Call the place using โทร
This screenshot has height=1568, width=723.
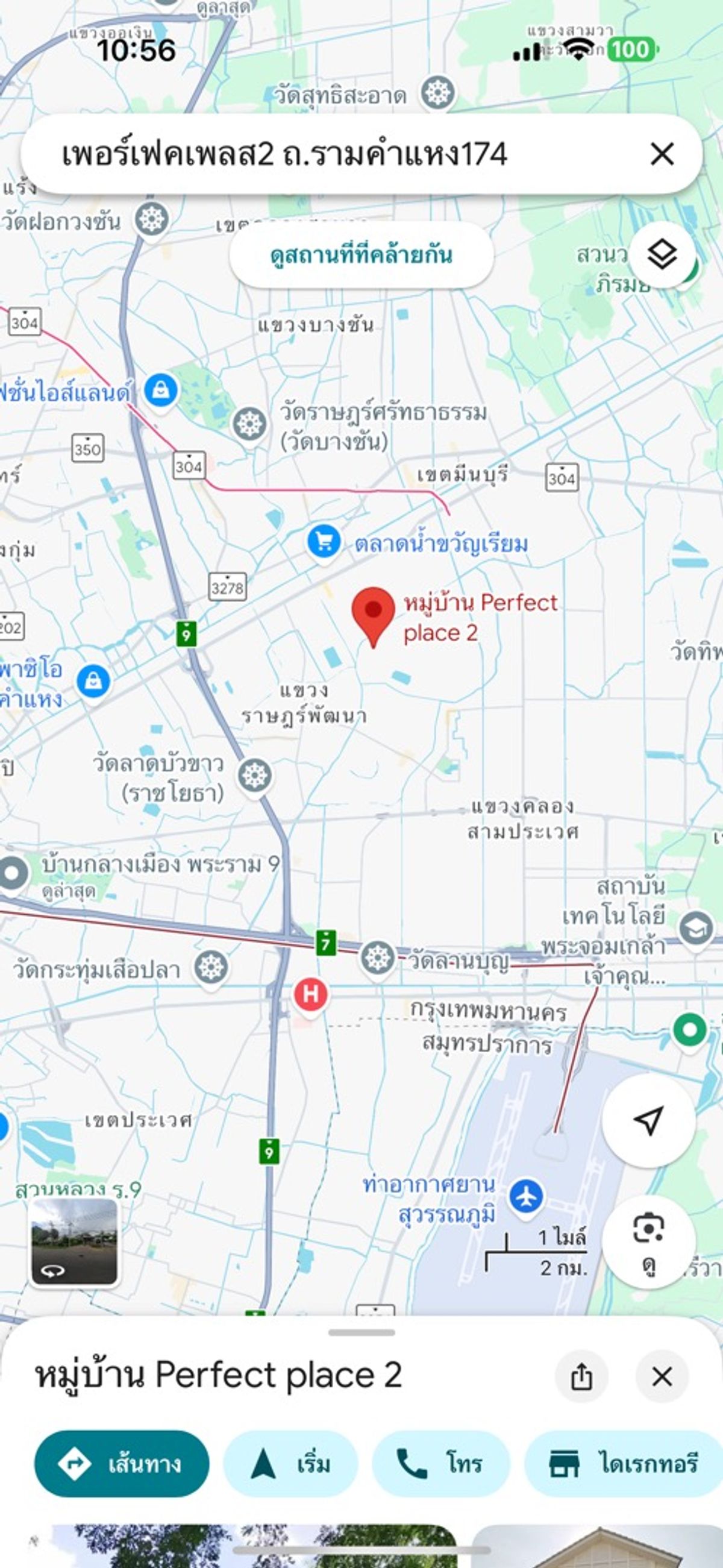tap(440, 1464)
